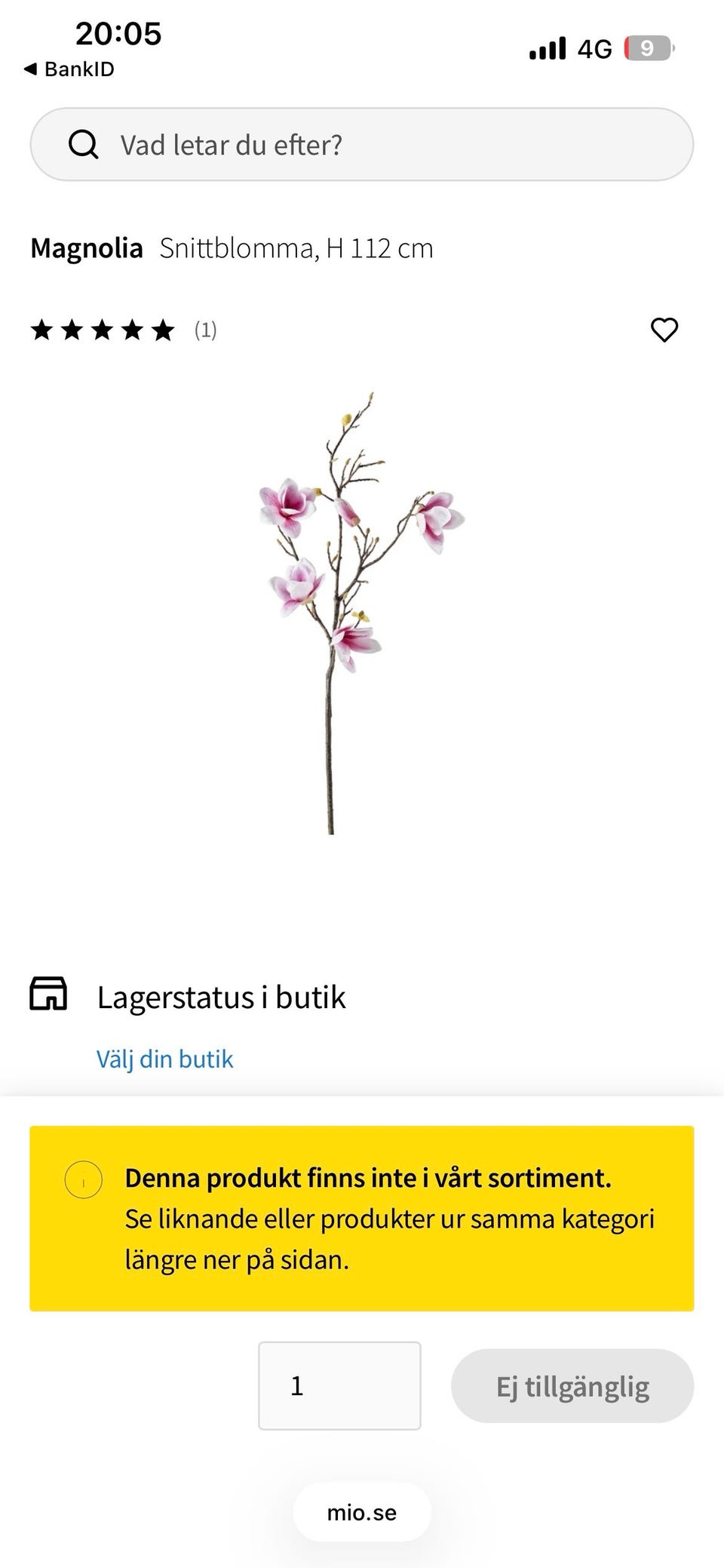Open the review count link (1)
724x1568 pixels.
pyautogui.click(x=204, y=330)
